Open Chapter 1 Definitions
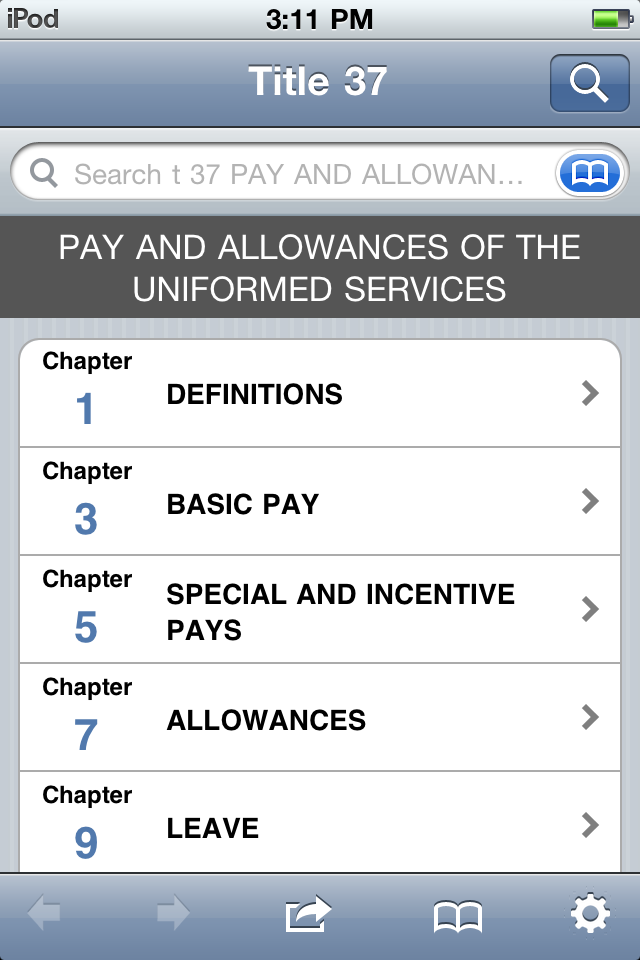 pyautogui.click(x=320, y=394)
